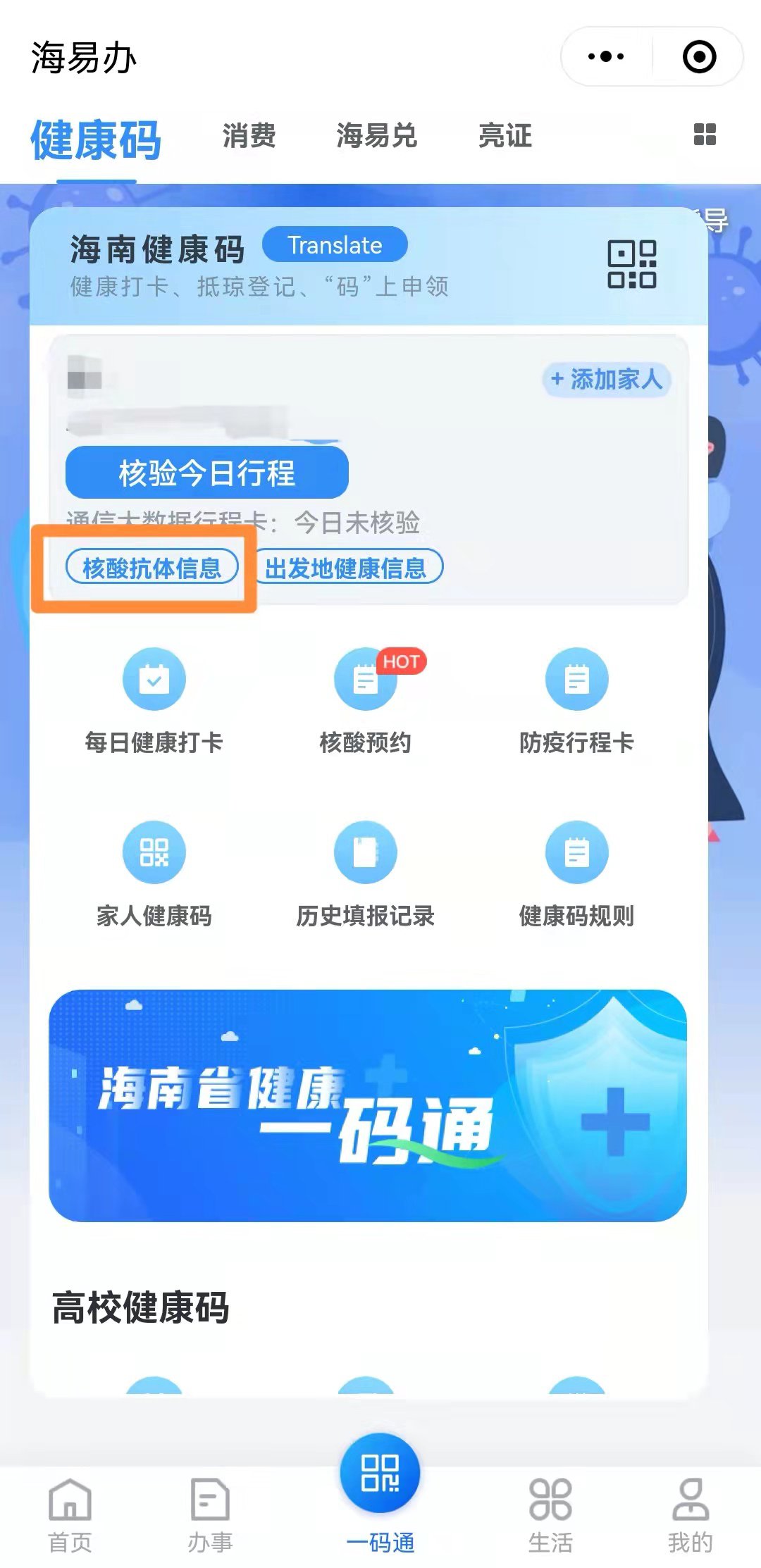Switch to the 消费 tab
The image size is (761, 1568).
coord(249,135)
